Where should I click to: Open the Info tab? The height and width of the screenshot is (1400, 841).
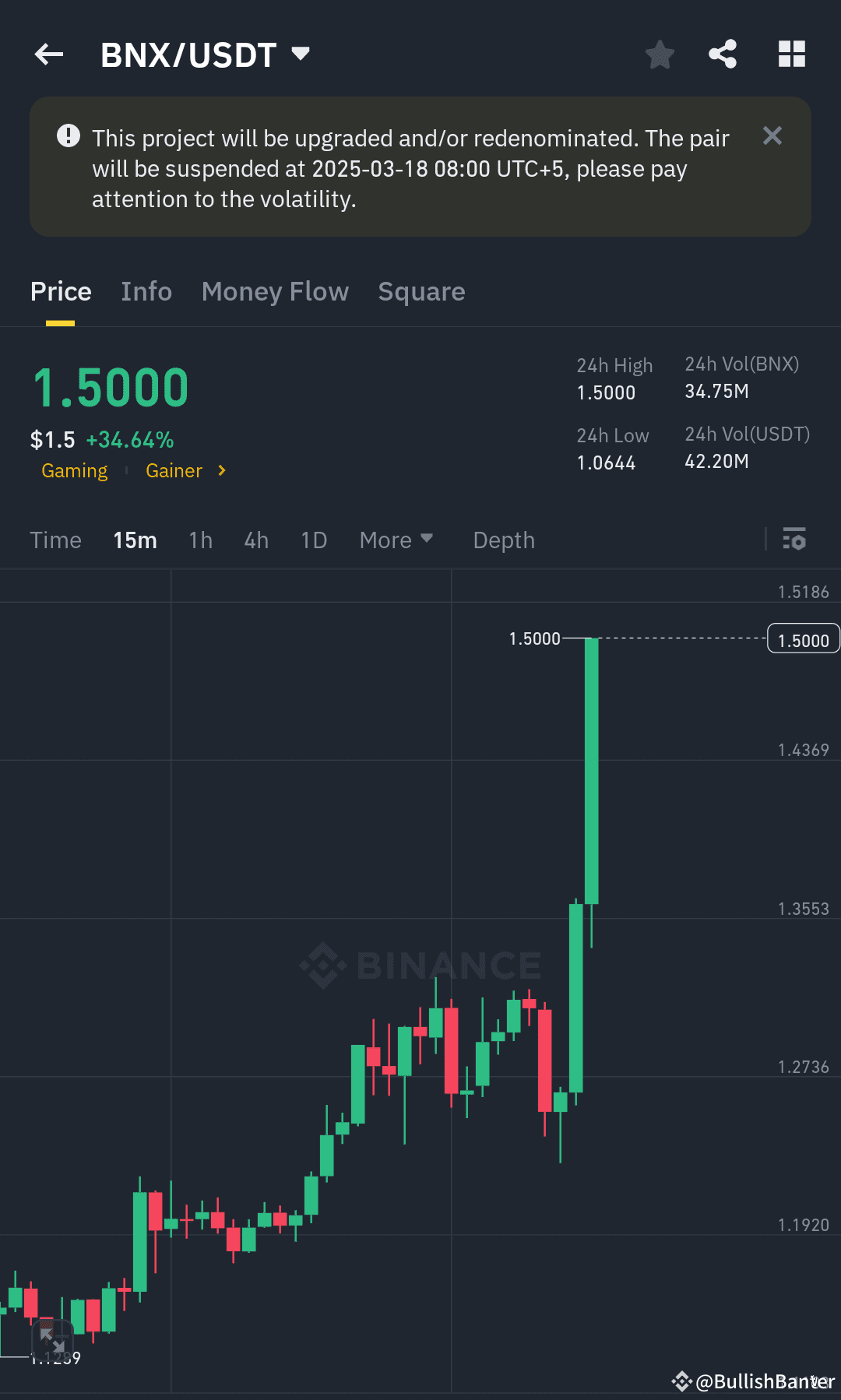pyautogui.click(x=146, y=291)
